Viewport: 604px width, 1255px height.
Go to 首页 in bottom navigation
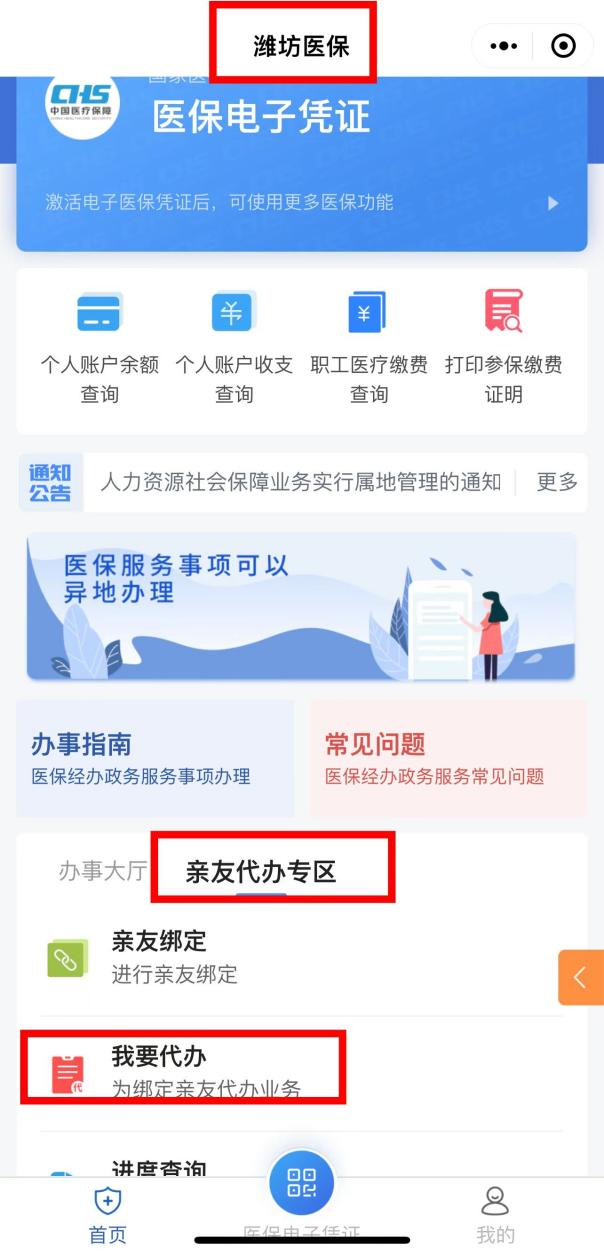(107, 1216)
